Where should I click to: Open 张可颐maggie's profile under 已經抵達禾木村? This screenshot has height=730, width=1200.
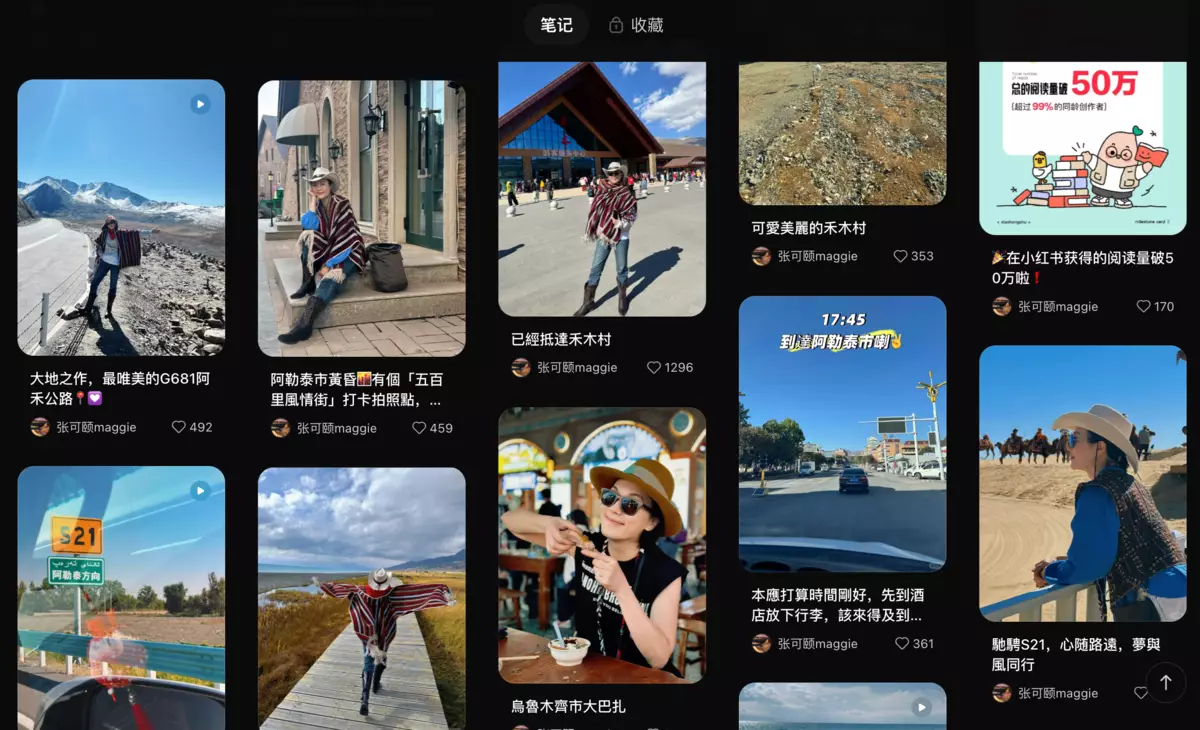pyautogui.click(x=565, y=368)
